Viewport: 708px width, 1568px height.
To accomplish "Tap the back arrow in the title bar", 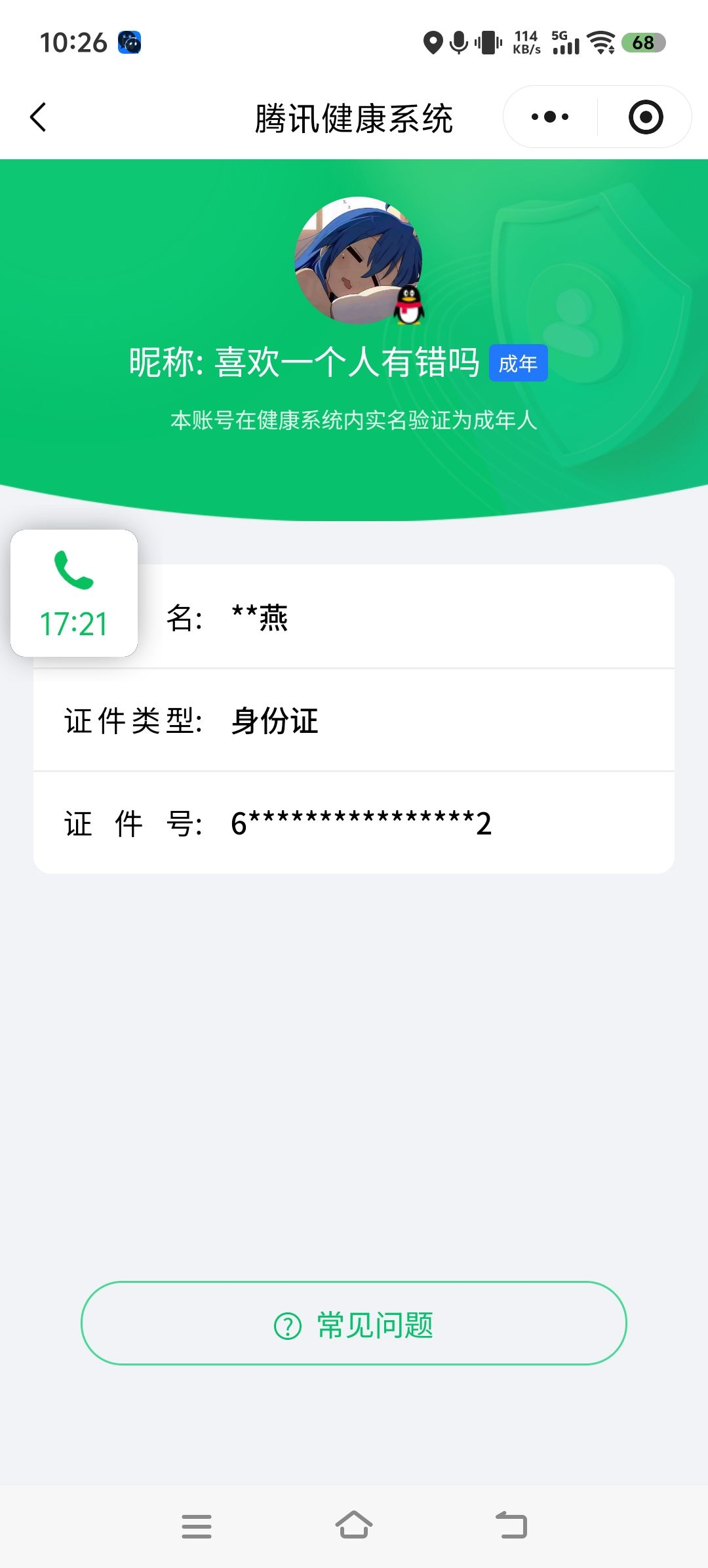I will pos(38,116).
